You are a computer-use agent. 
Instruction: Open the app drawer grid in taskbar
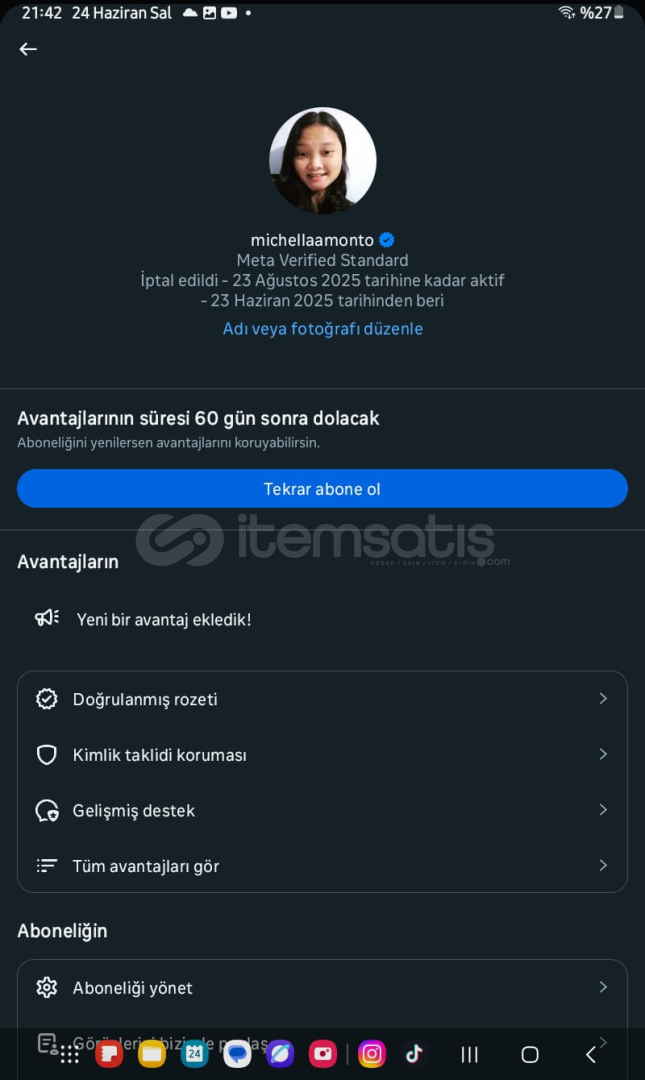click(x=69, y=1055)
